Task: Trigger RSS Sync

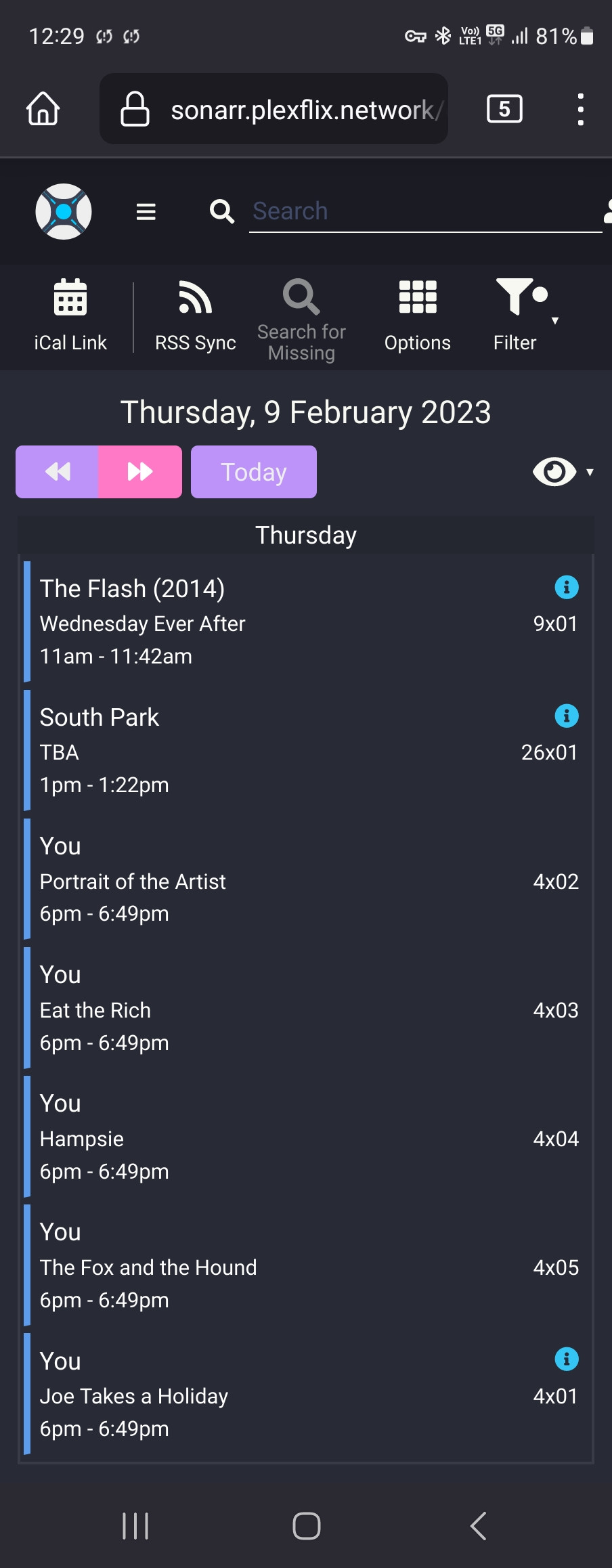Action: 195,316
